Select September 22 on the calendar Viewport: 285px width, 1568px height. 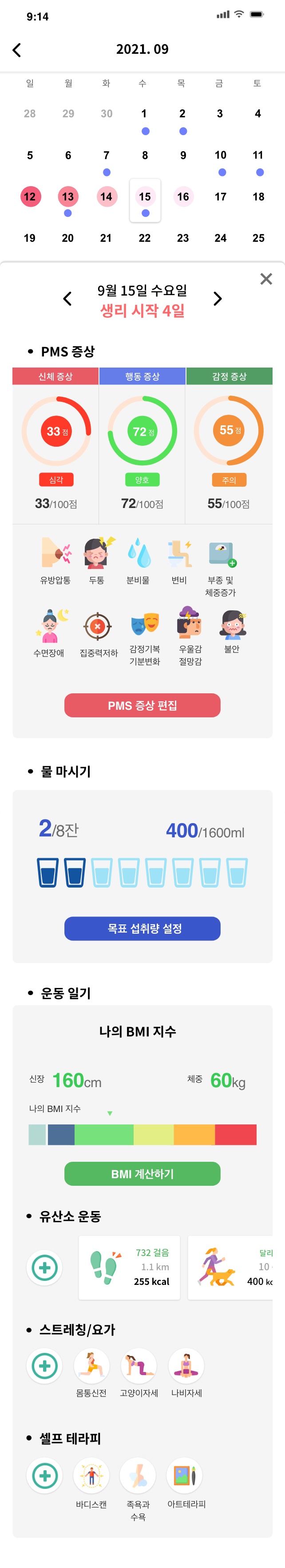(145, 238)
